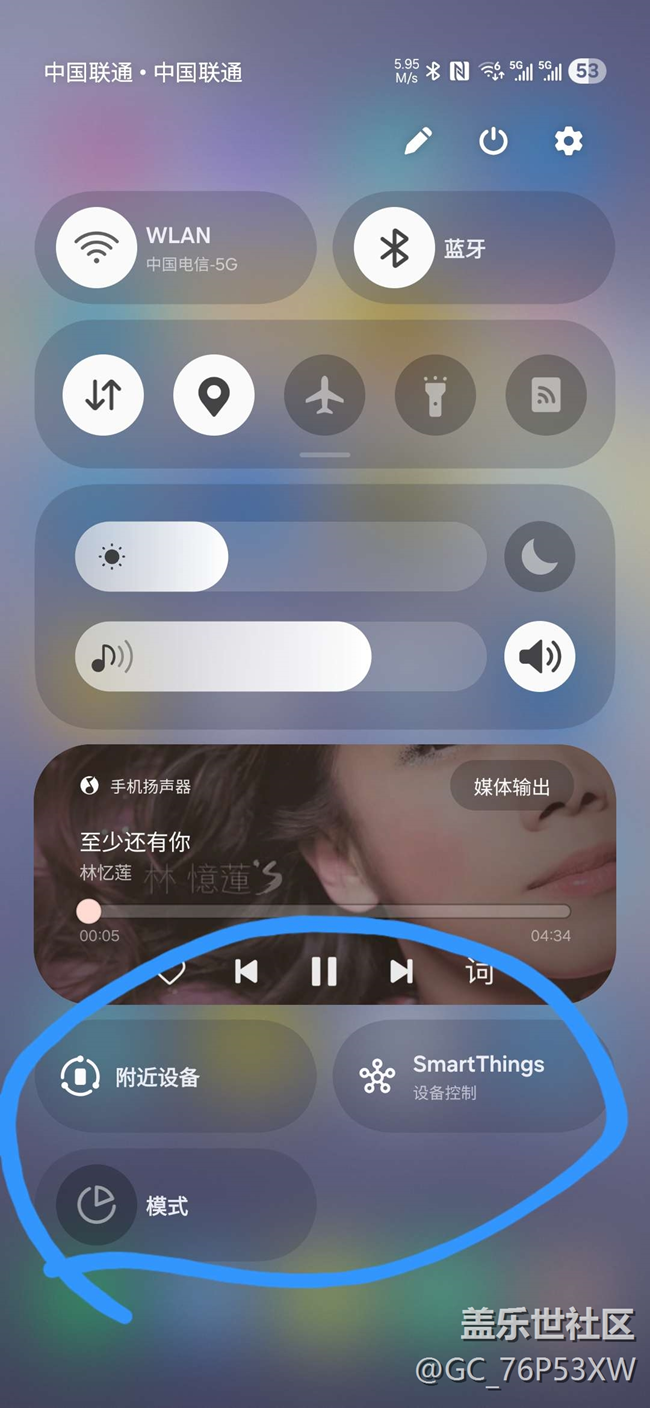Enable airplane mode
Image resolution: width=650 pixels, height=1408 pixels.
coord(324,395)
